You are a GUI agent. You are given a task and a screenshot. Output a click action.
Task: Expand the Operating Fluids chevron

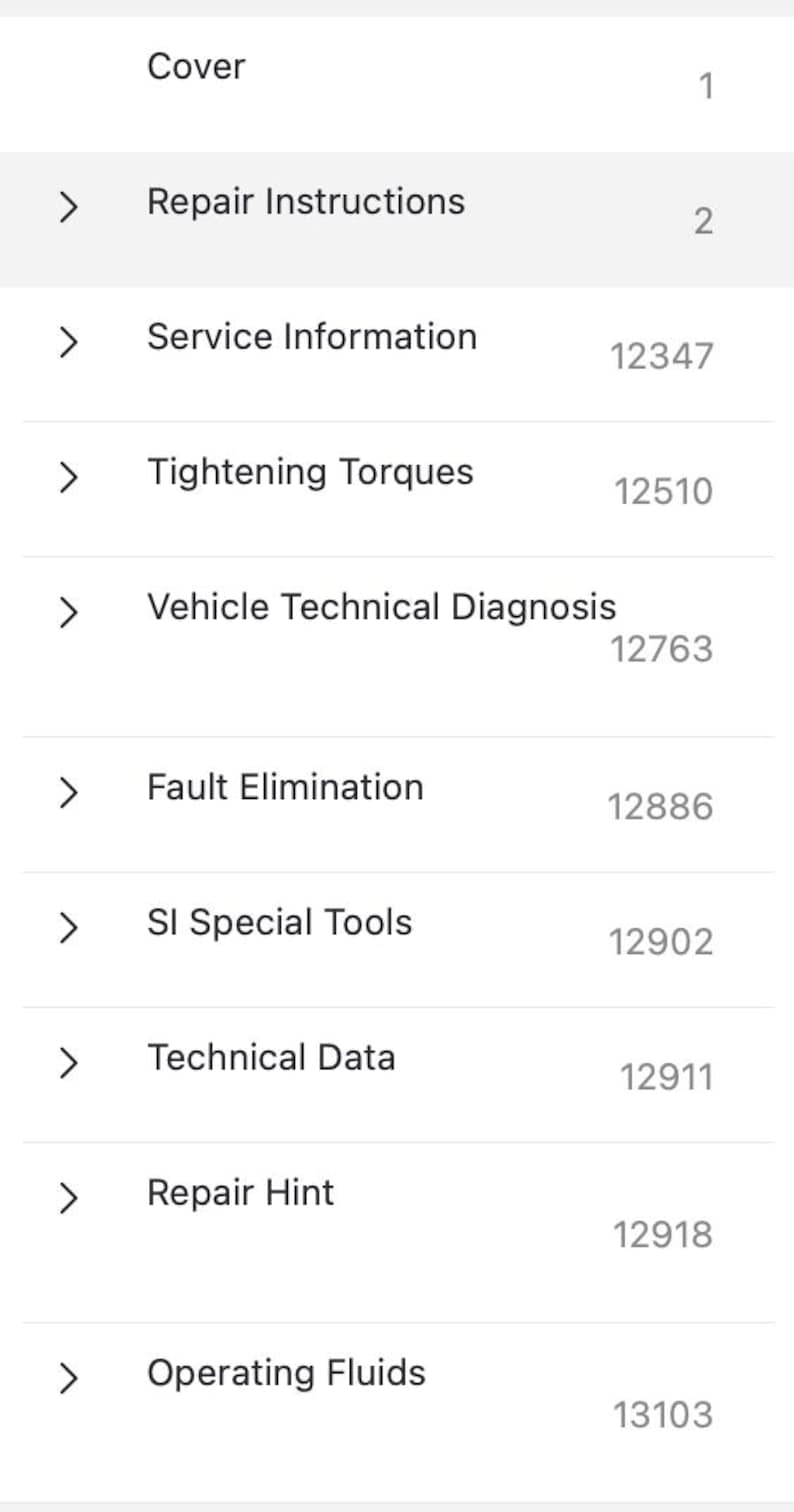pyautogui.click(x=68, y=1377)
